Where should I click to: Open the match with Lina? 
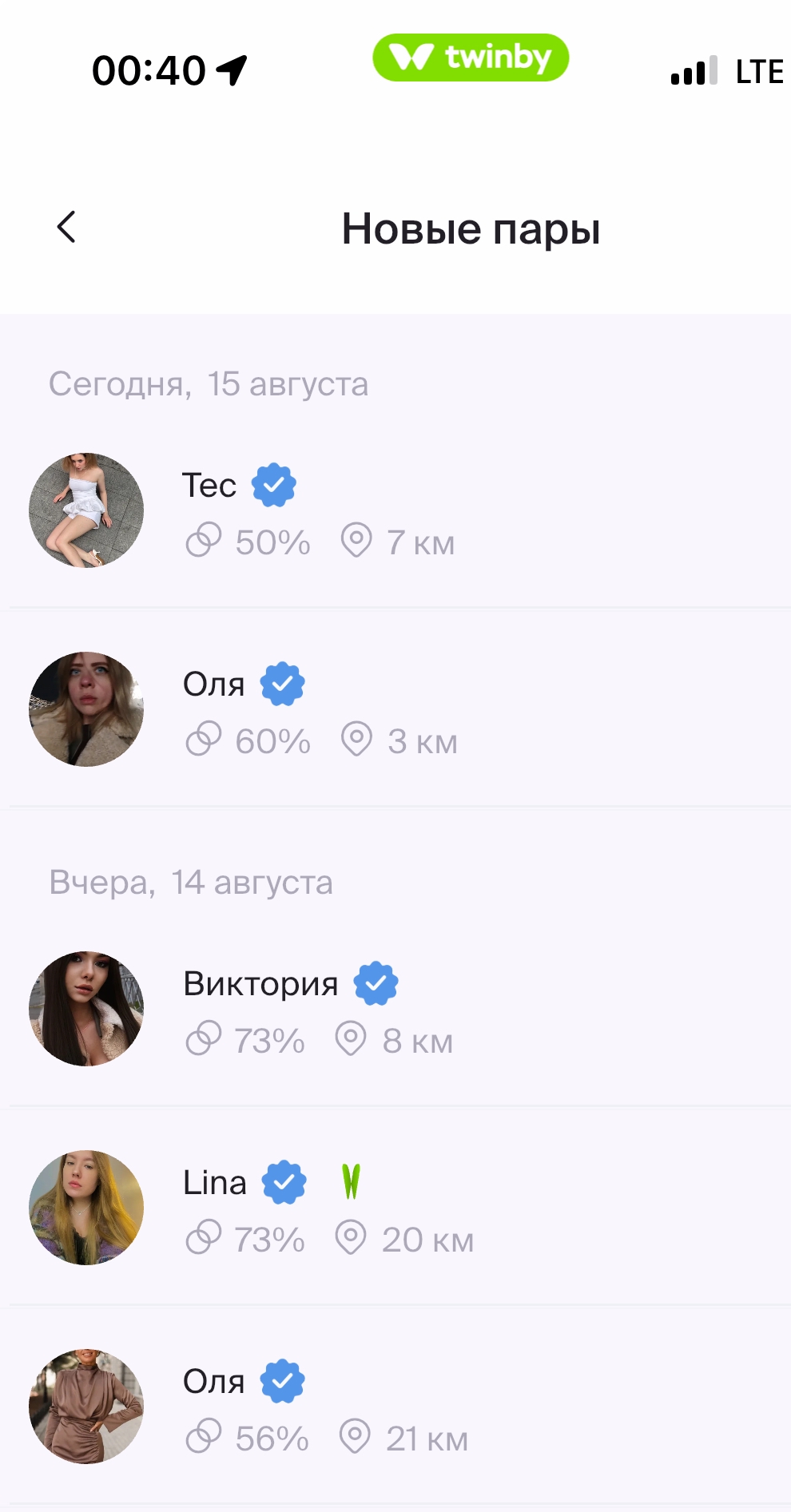click(x=214, y=1182)
